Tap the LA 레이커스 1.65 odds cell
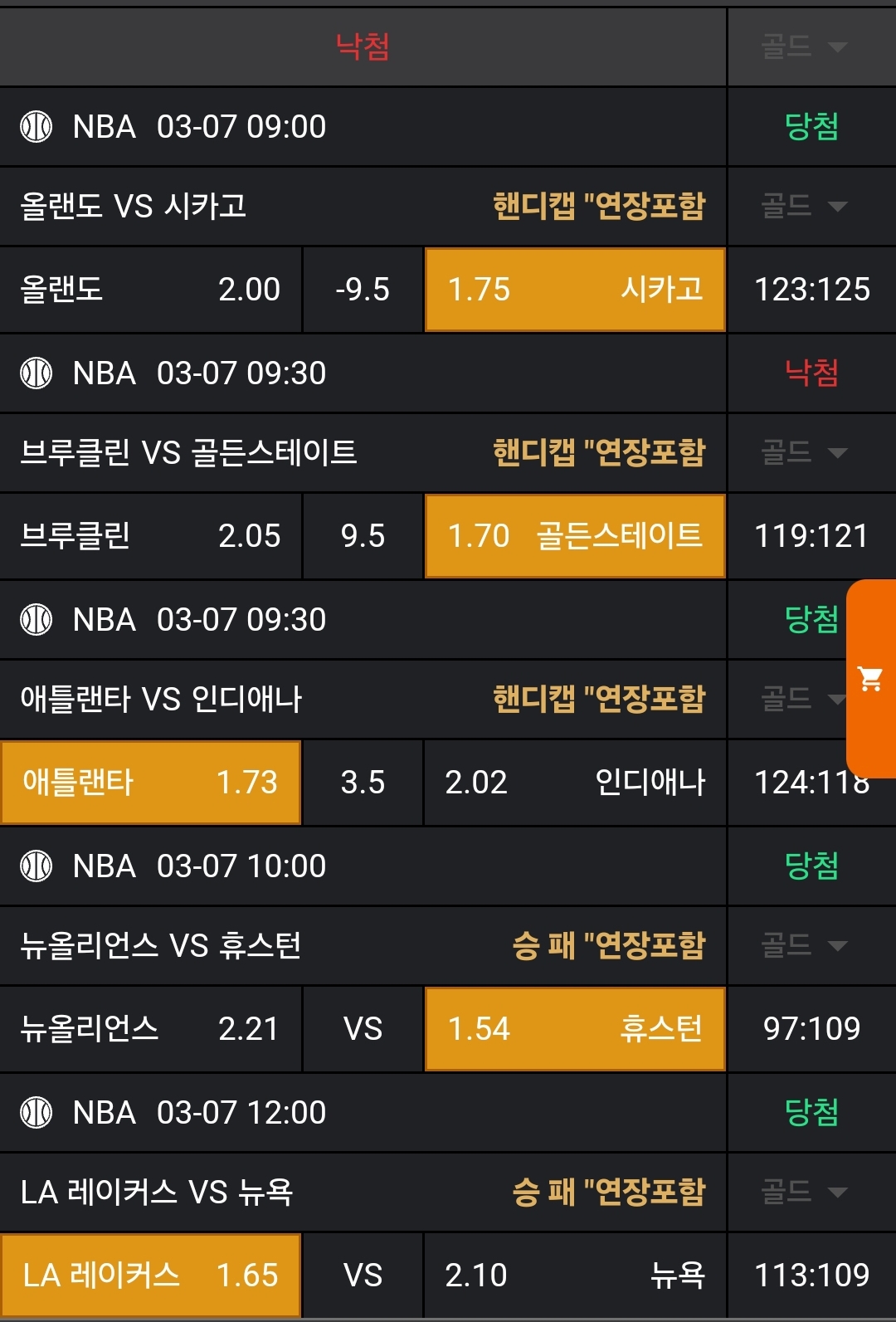The height and width of the screenshot is (1322, 896). (150, 1275)
